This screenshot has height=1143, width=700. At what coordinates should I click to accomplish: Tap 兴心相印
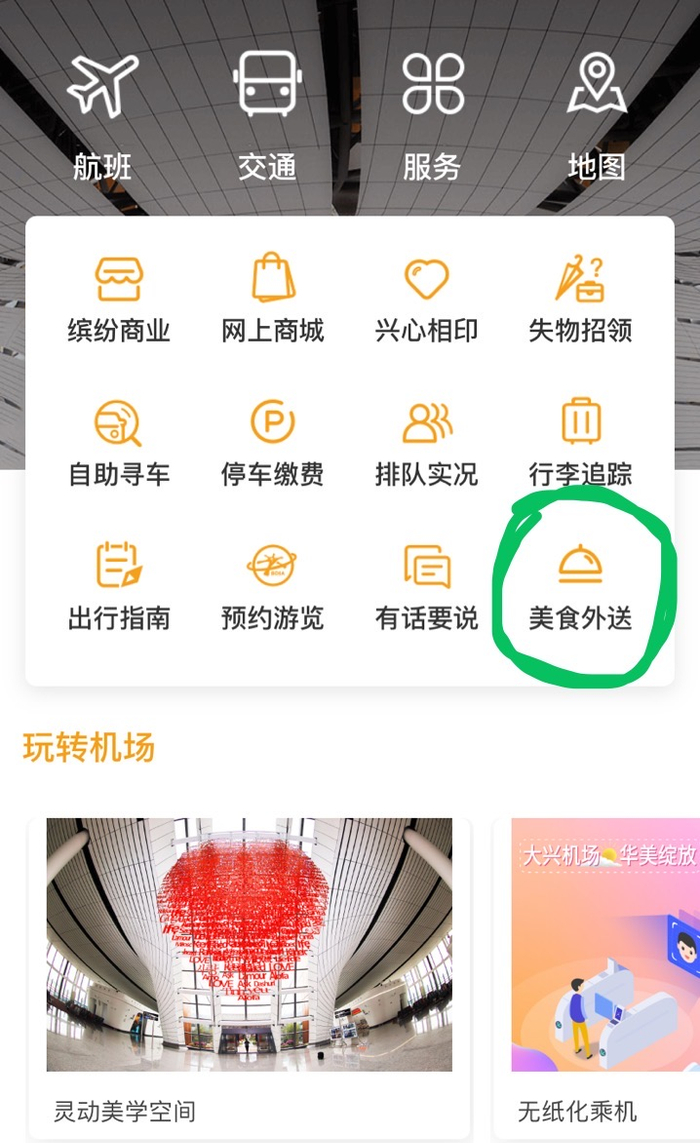[x=427, y=300]
